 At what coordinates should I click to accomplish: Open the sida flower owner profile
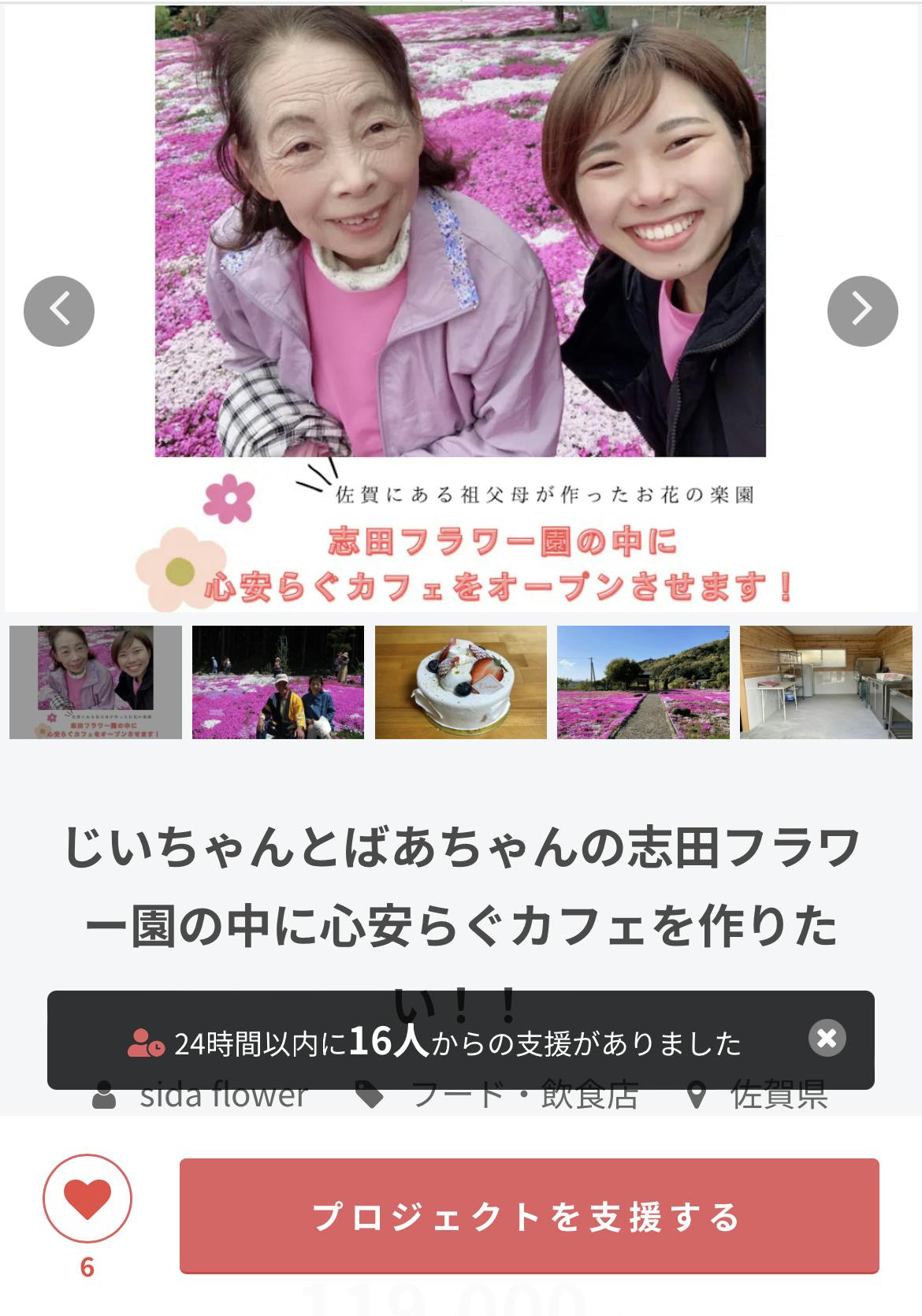[222, 1099]
